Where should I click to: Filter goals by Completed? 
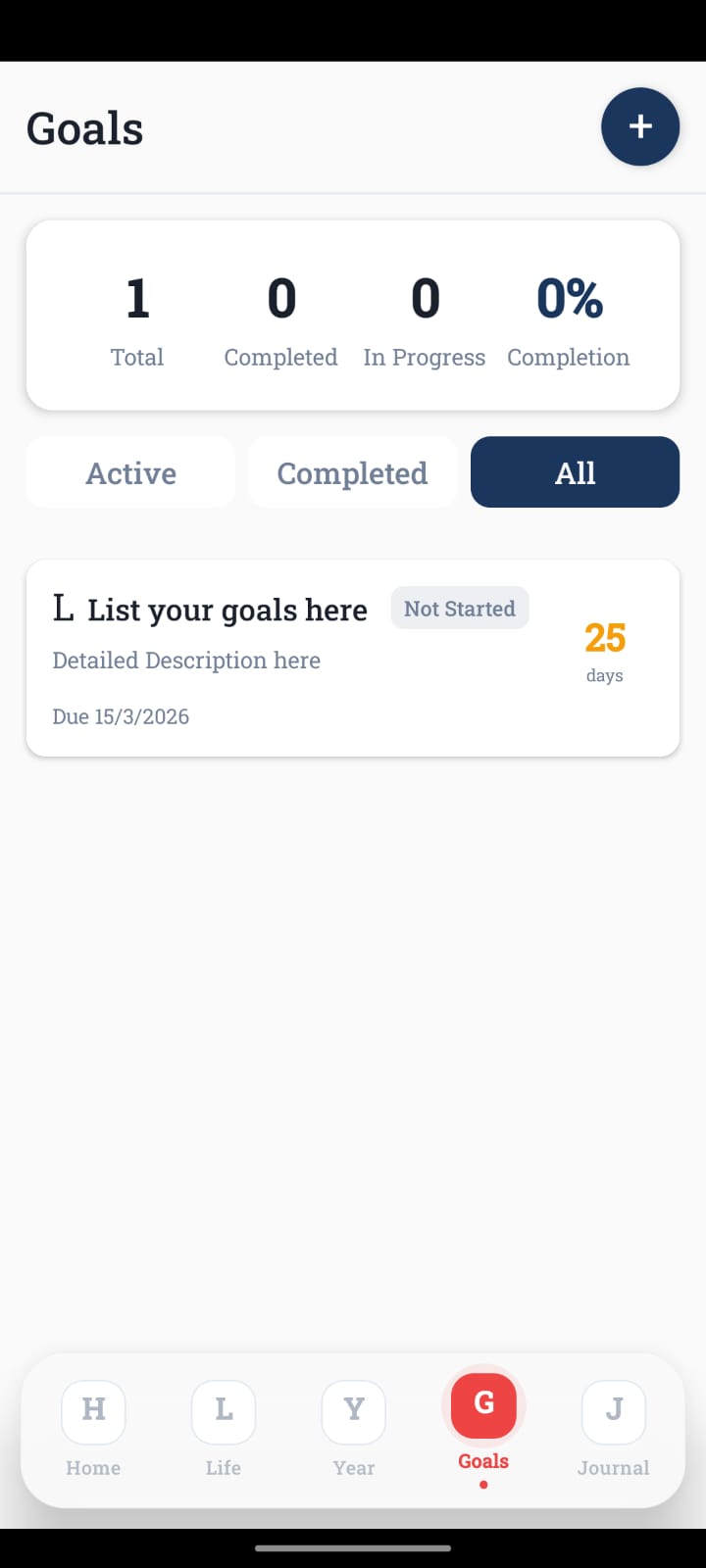pos(352,472)
